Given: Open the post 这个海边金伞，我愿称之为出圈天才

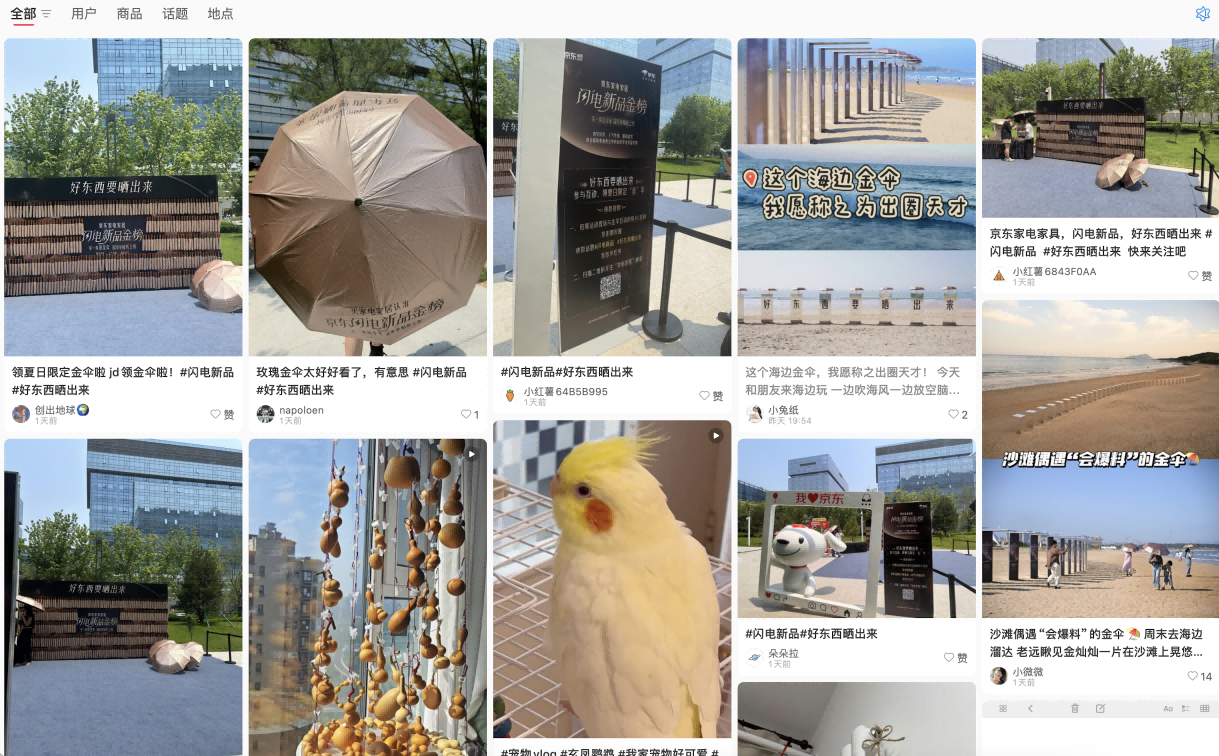Looking at the screenshot, I should 856,197.
